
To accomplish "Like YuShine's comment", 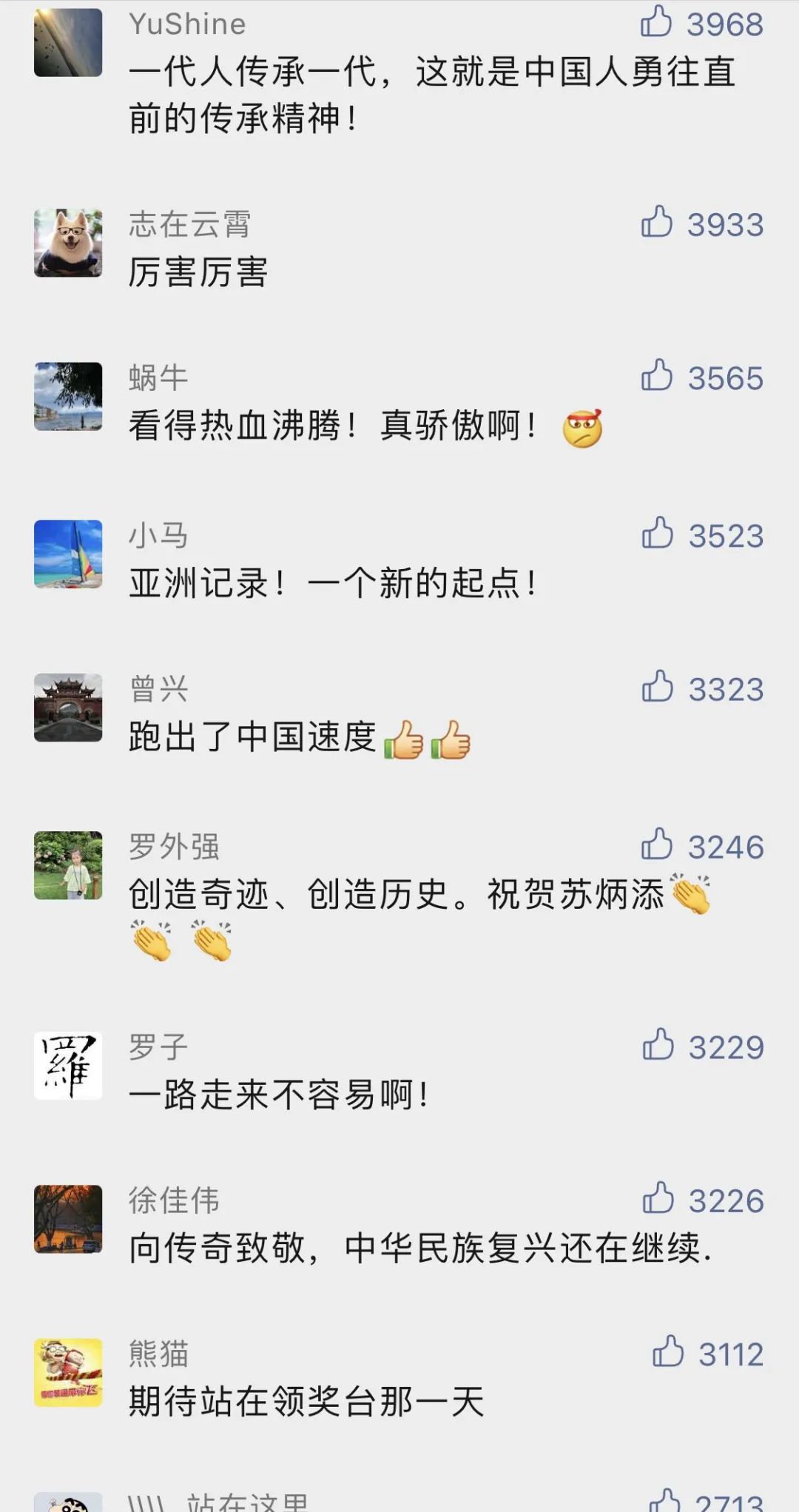I will [x=656, y=21].
